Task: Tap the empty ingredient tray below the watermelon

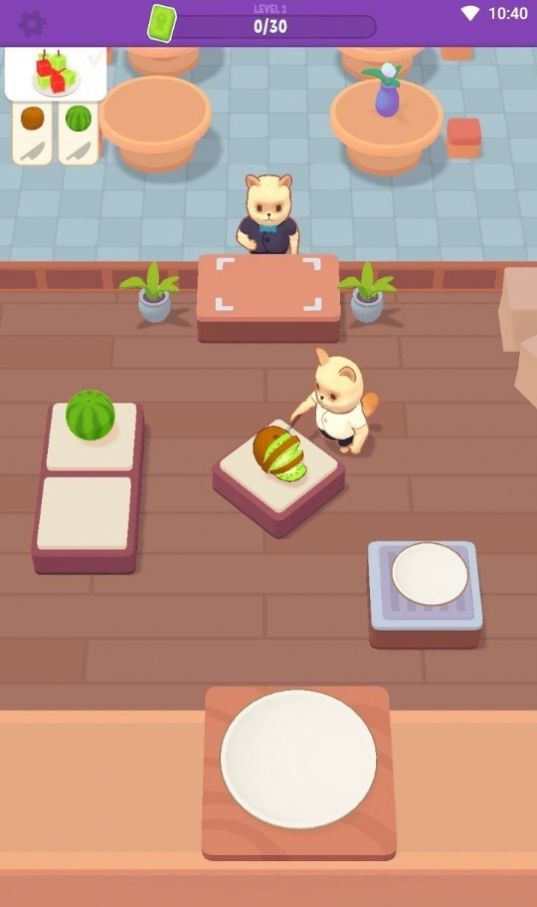Action: [84, 513]
